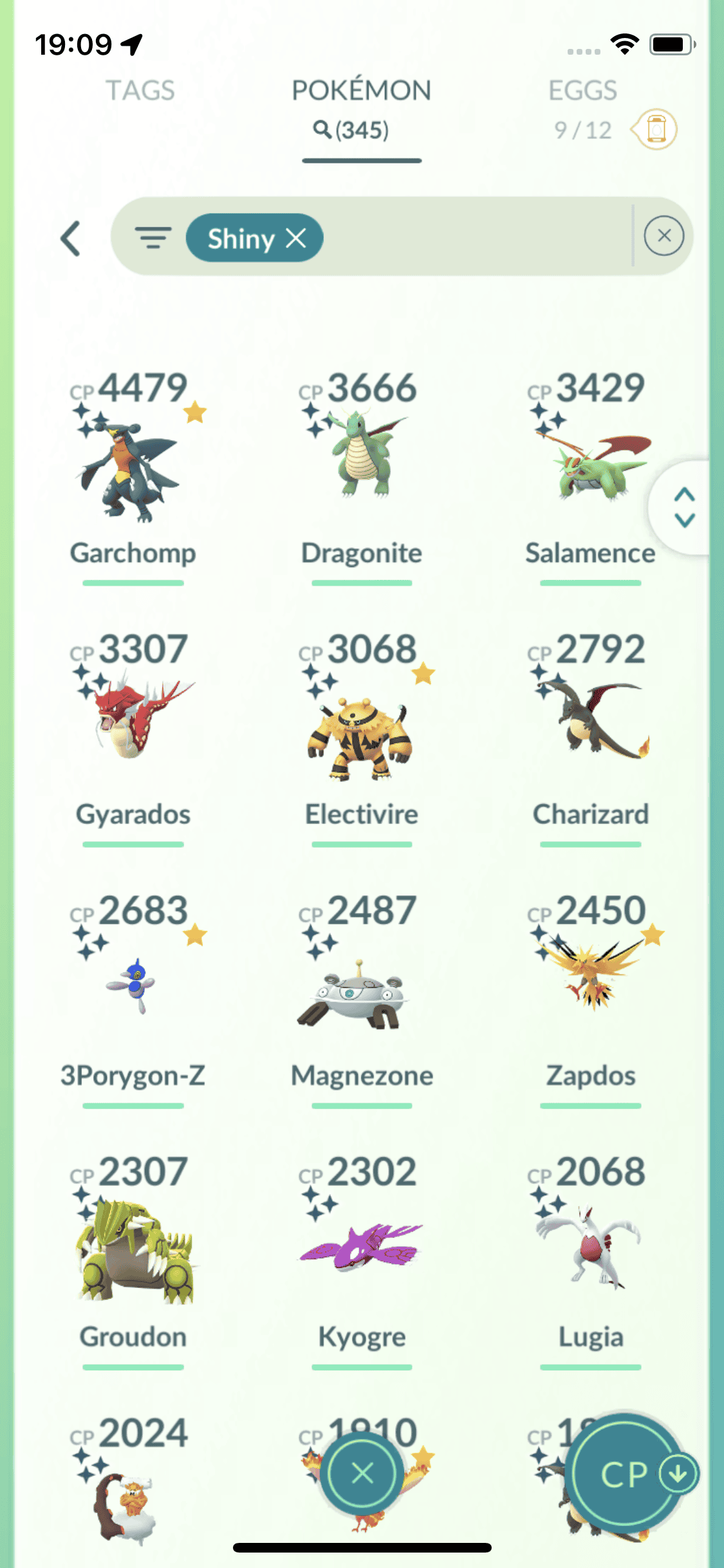
Task: Switch to the Tags tab
Action: [x=140, y=91]
